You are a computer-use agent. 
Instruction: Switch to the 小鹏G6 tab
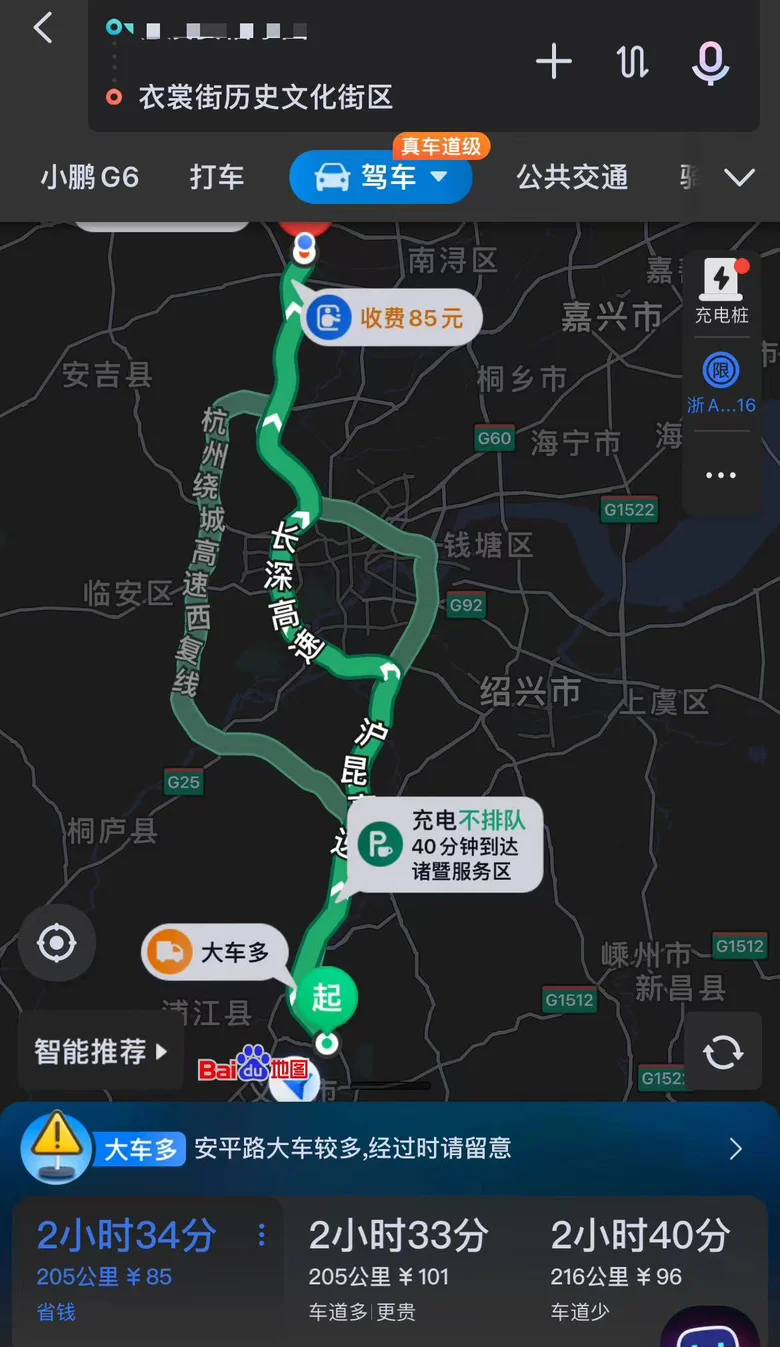tap(90, 178)
